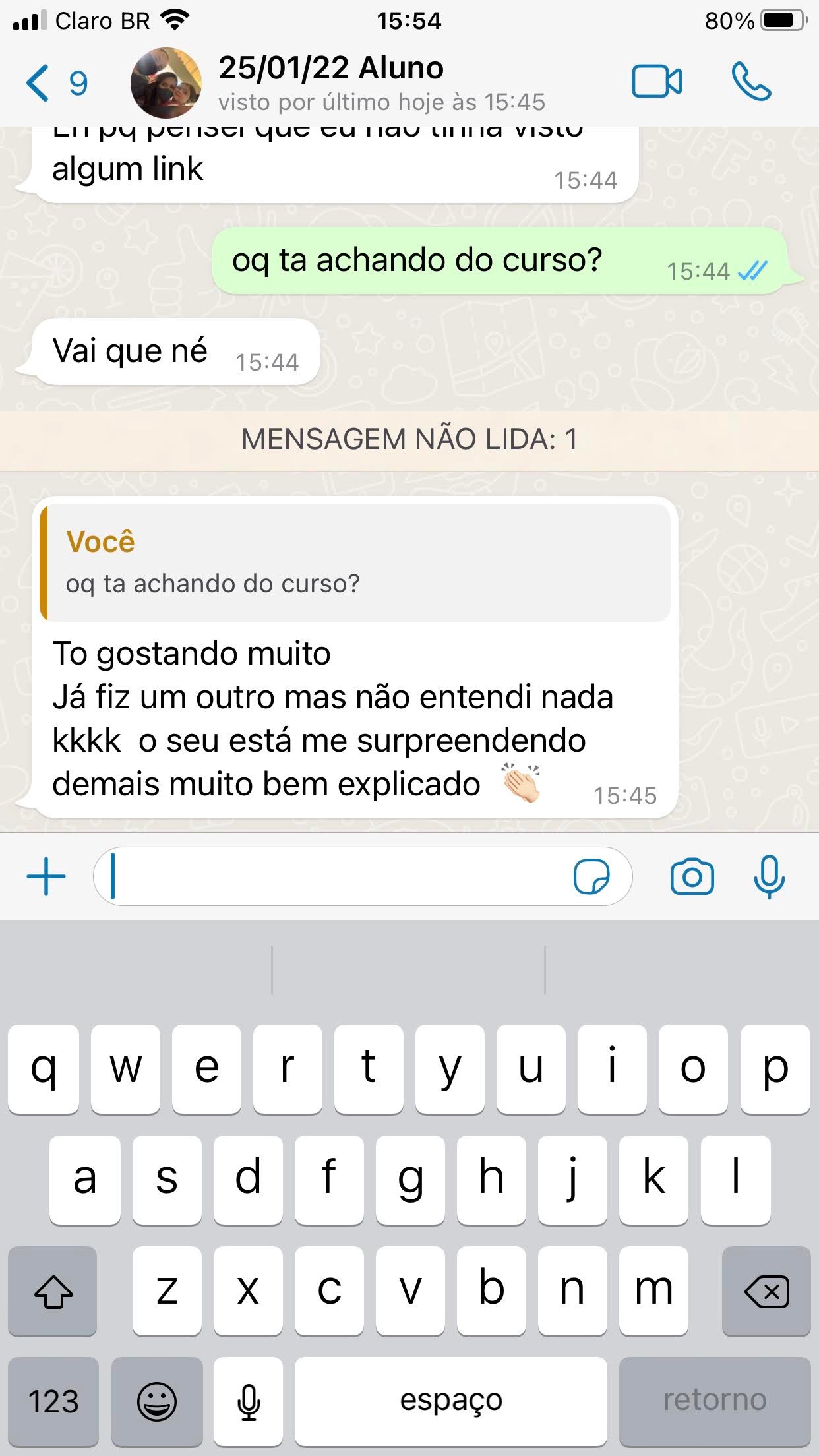Tap the voice message microphone by the camera
819x1456 pixels.
point(769,877)
